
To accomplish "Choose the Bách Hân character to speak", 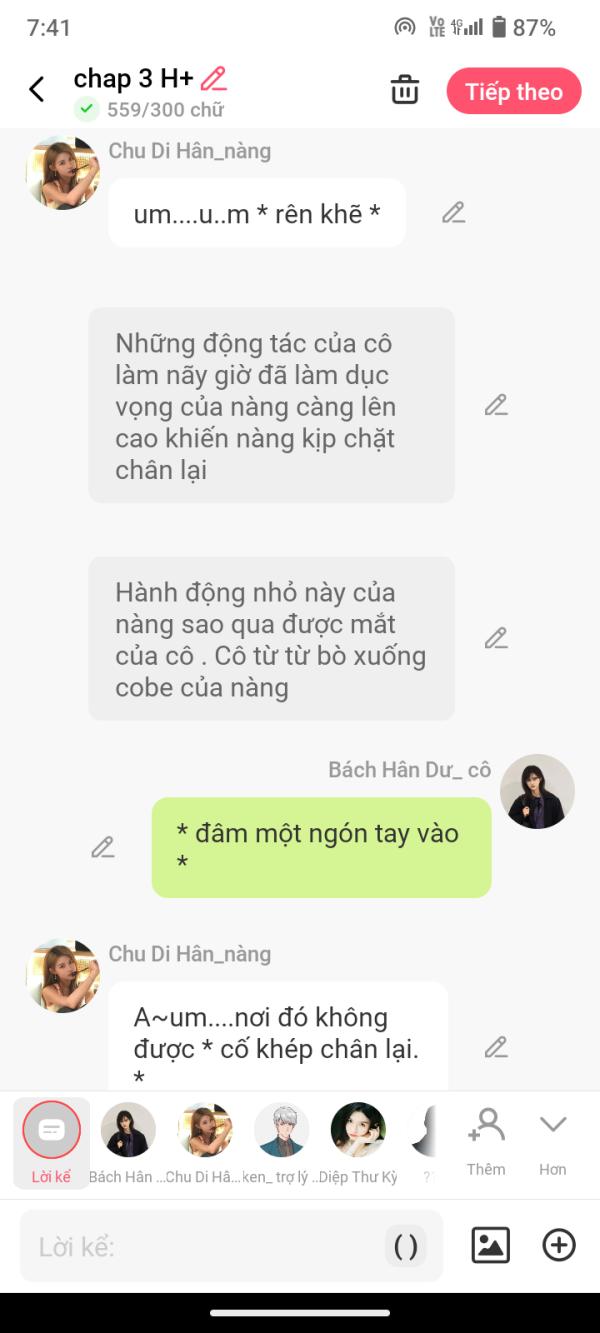I will [x=128, y=1141].
